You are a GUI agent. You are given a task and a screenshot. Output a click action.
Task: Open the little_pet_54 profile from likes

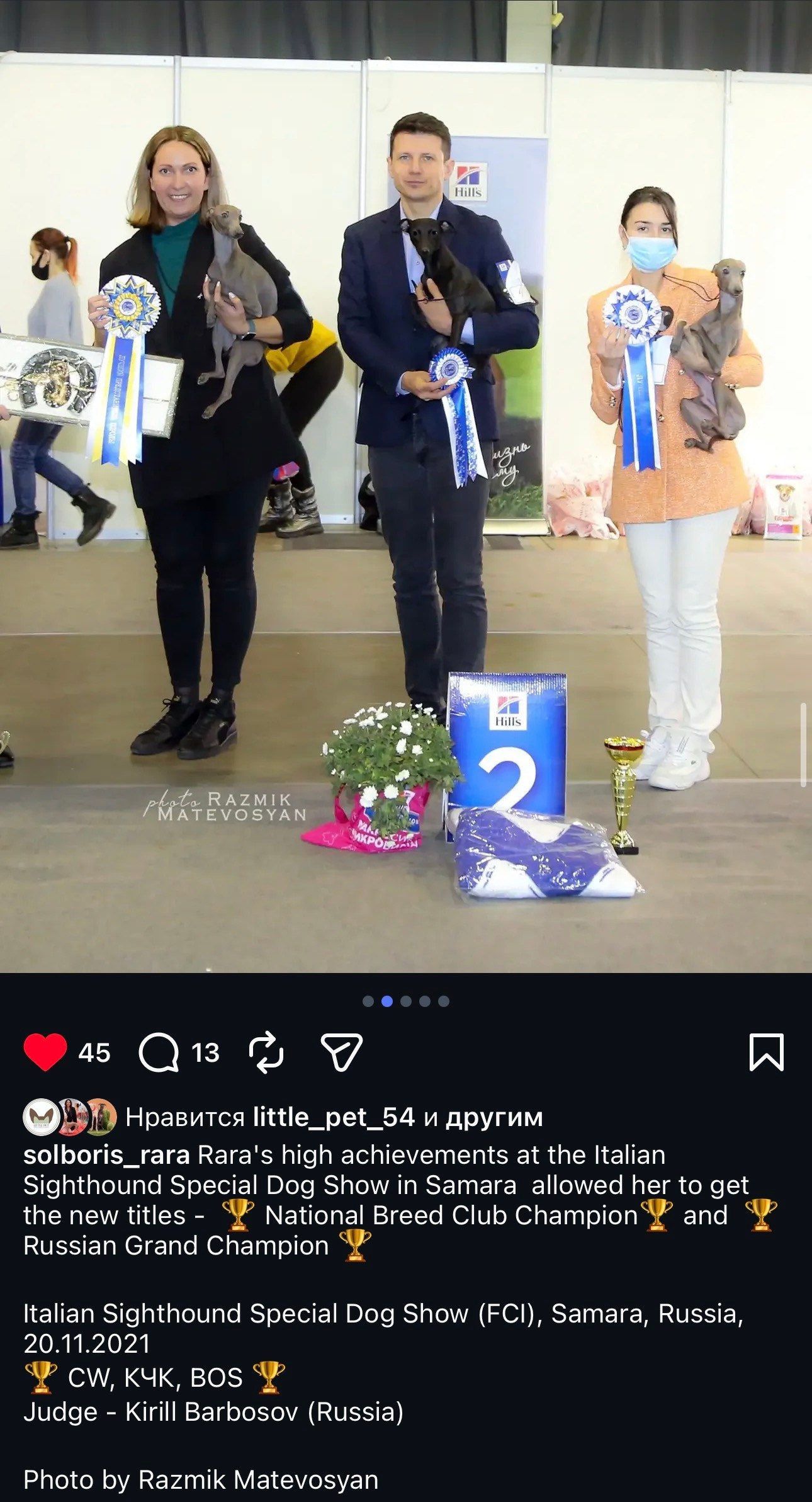point(334,1117)
